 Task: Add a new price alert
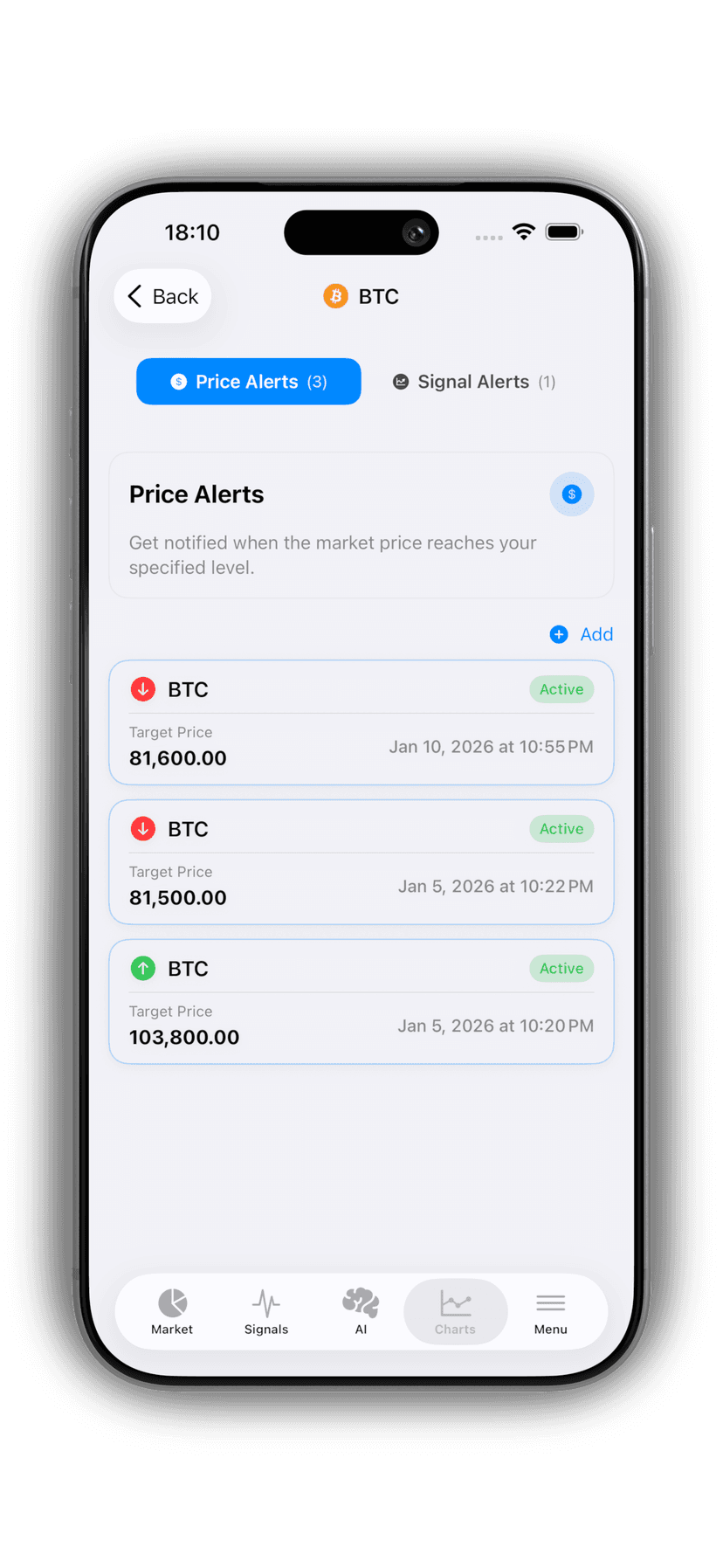582,634
